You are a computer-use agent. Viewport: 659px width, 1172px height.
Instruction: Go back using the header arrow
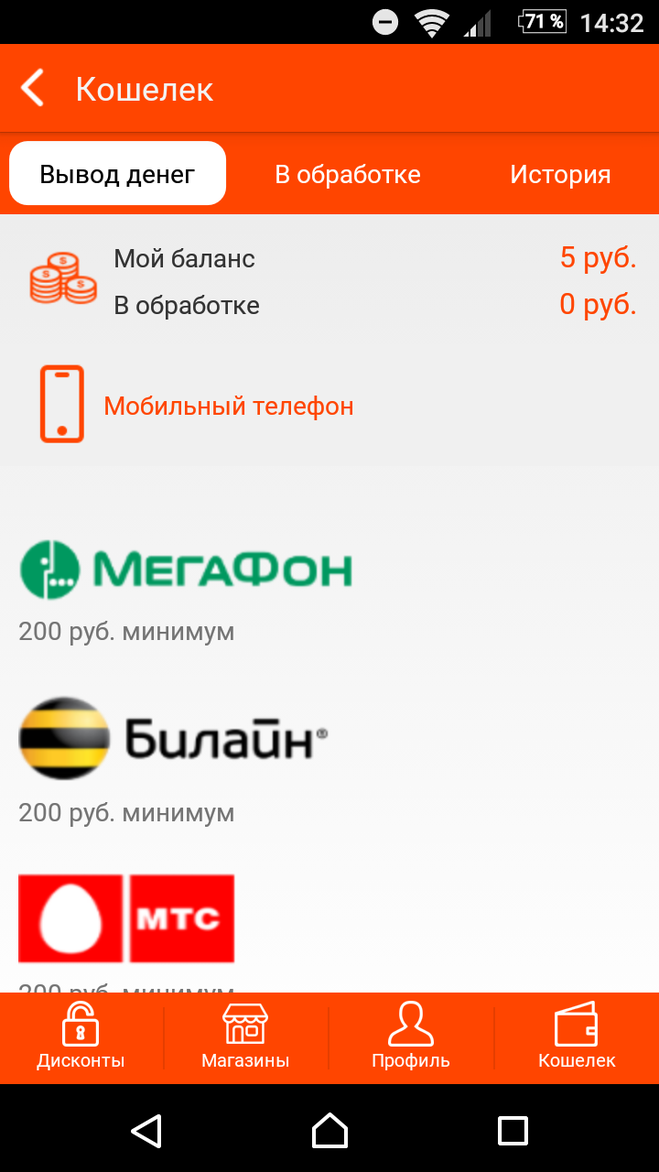pos(33,88)
